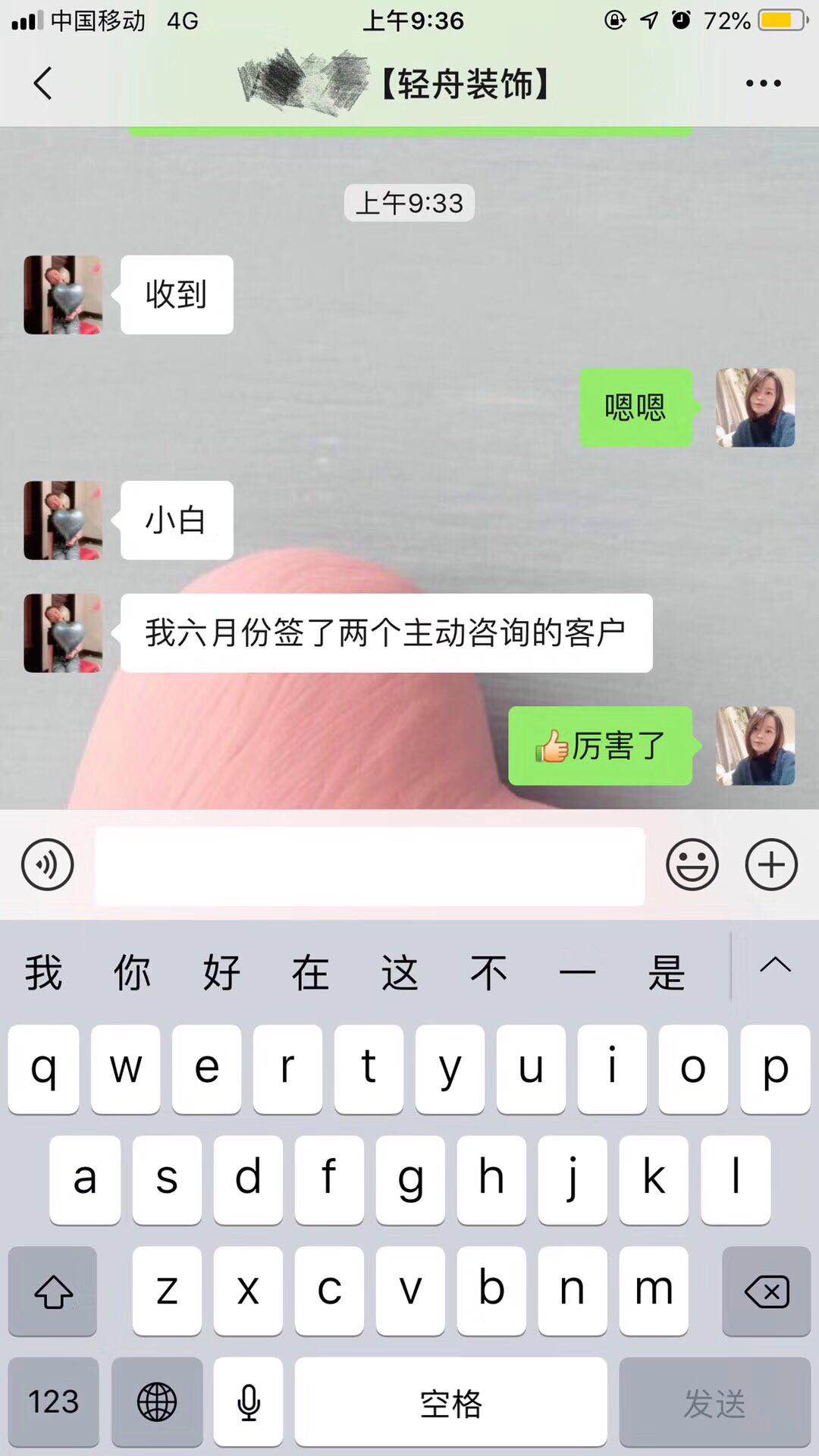The image size is (819, 1456).
Task: Go back to the chat list
Action: (43, 83)
